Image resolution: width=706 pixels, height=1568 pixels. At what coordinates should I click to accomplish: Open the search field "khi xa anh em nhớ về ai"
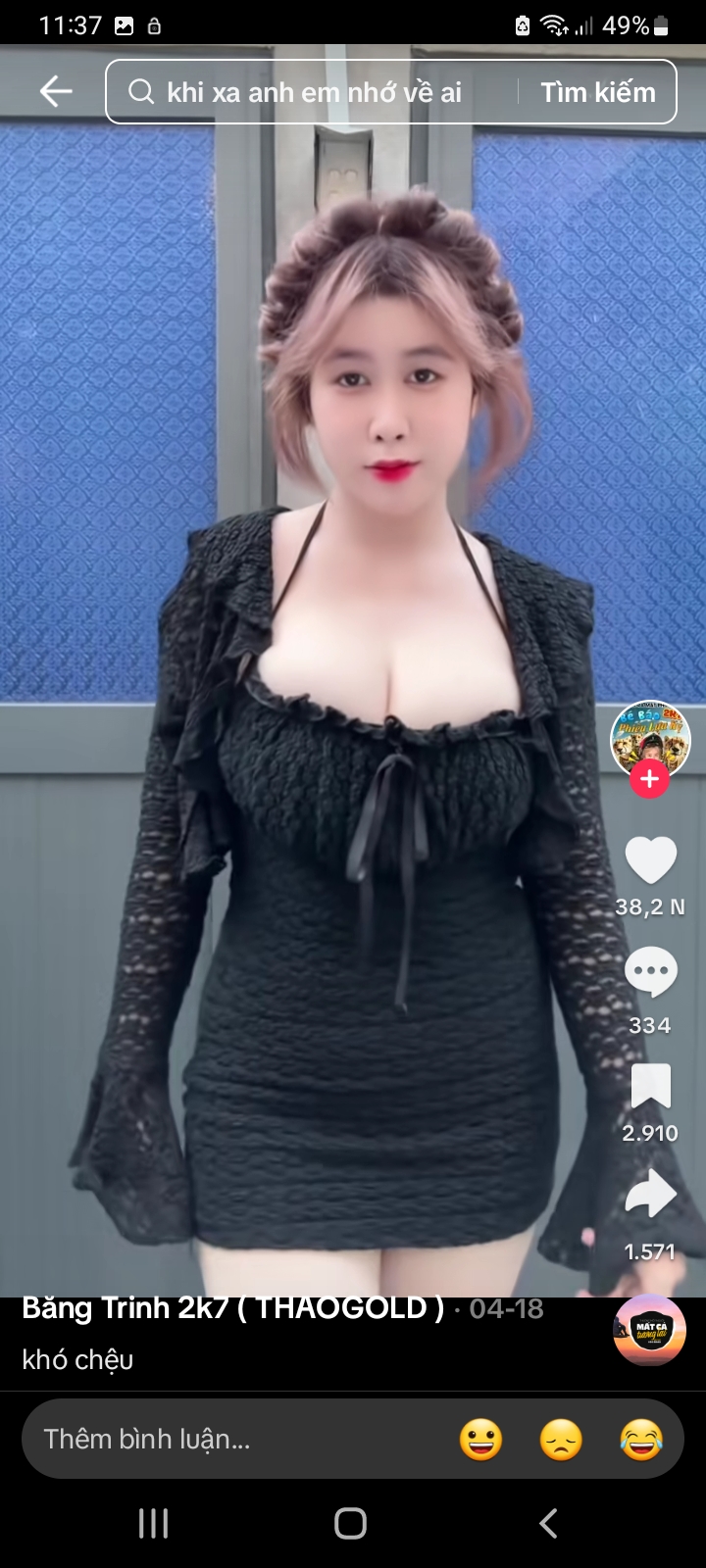pyautogui.click(x=314, y=92)
